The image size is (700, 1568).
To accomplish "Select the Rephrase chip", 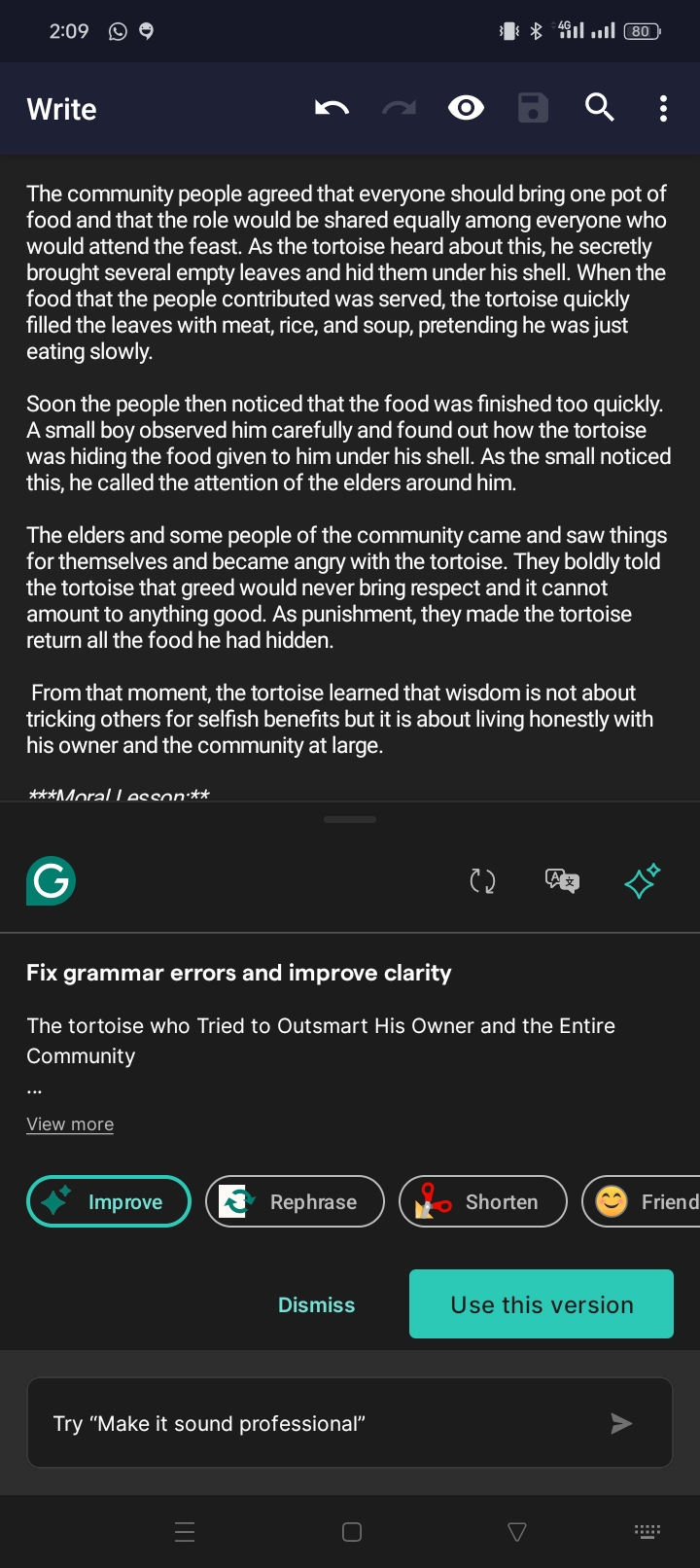I will coord(296,1201).
